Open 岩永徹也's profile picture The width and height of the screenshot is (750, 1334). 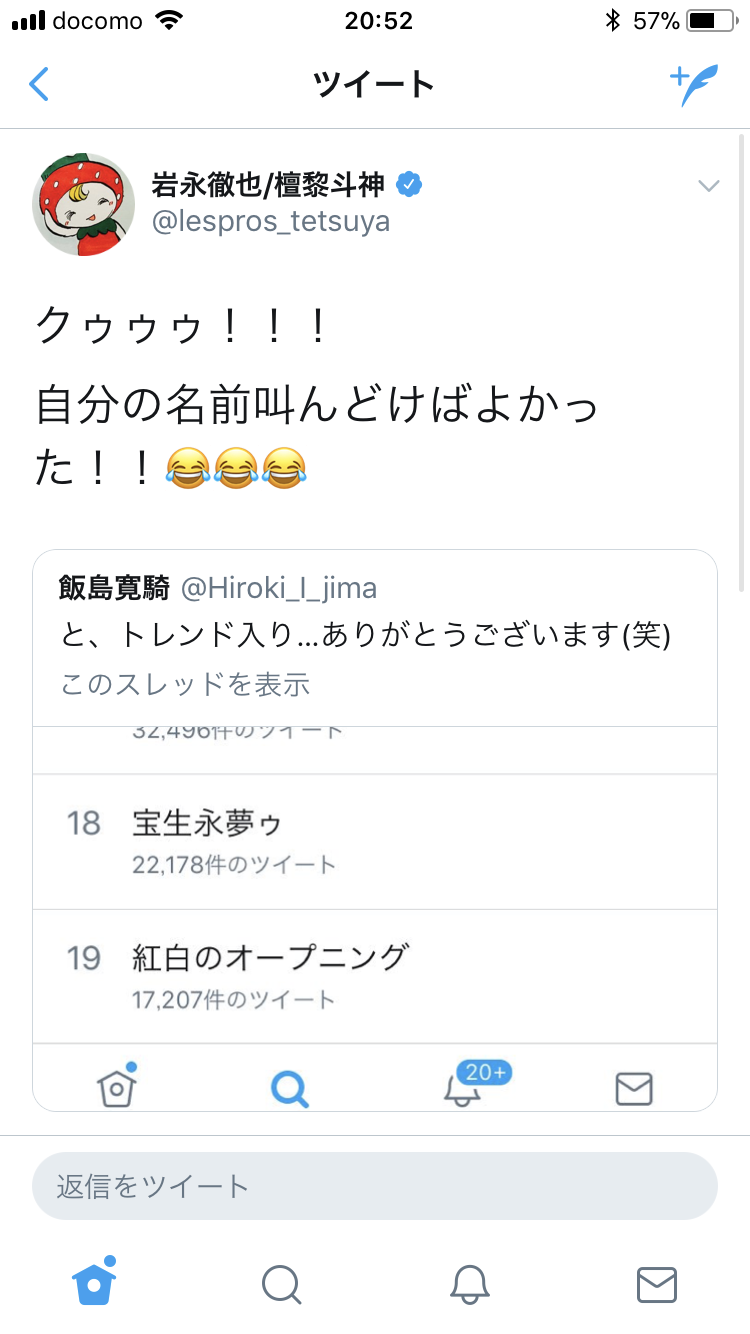point(84,204)
